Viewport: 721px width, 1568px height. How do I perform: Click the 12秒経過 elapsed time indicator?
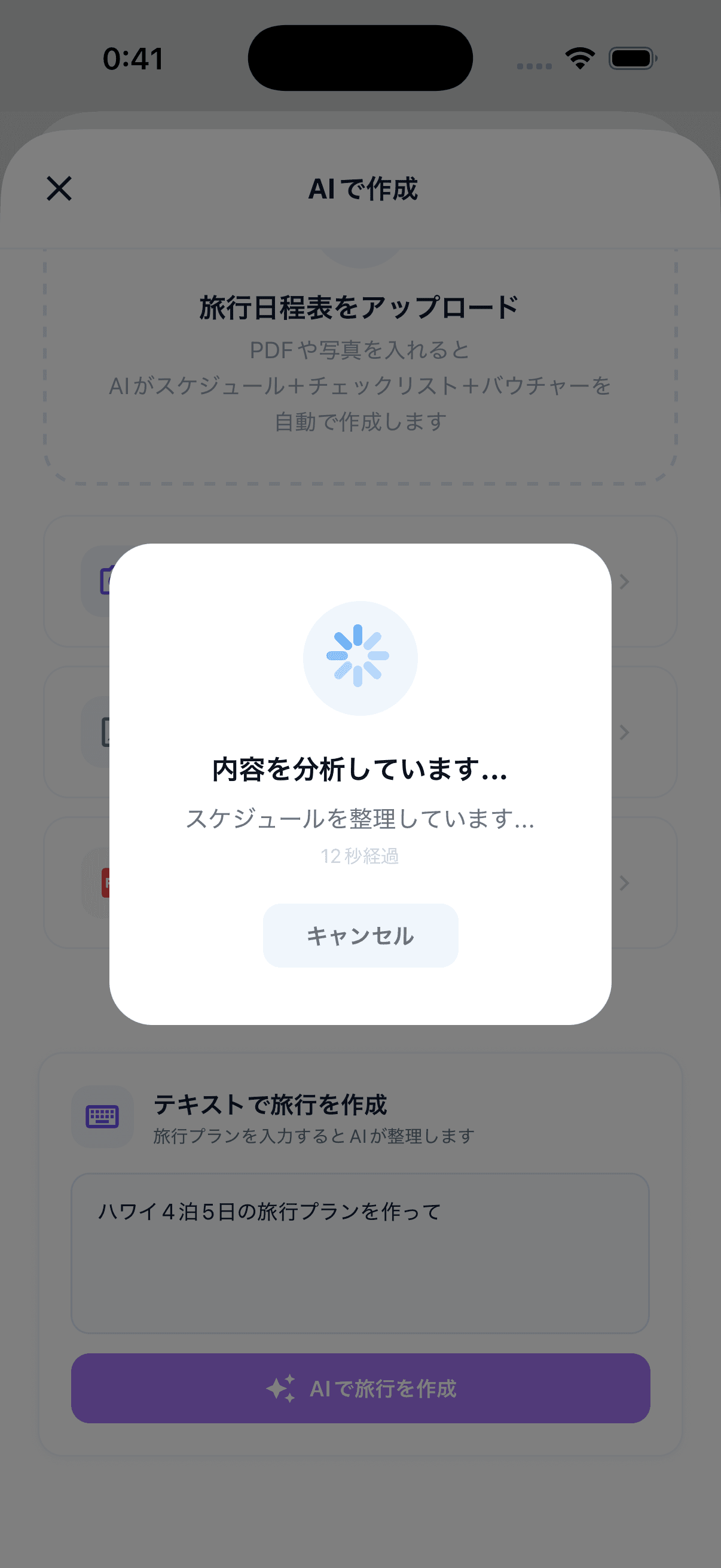click(360, 856)
